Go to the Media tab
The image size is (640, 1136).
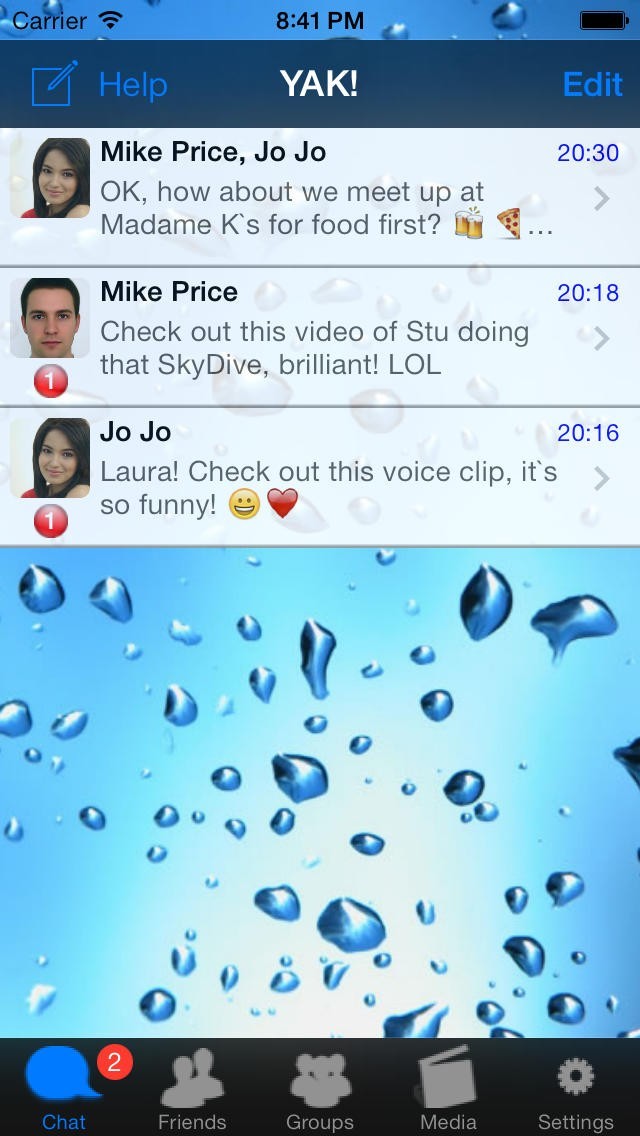click(448, 1087)
